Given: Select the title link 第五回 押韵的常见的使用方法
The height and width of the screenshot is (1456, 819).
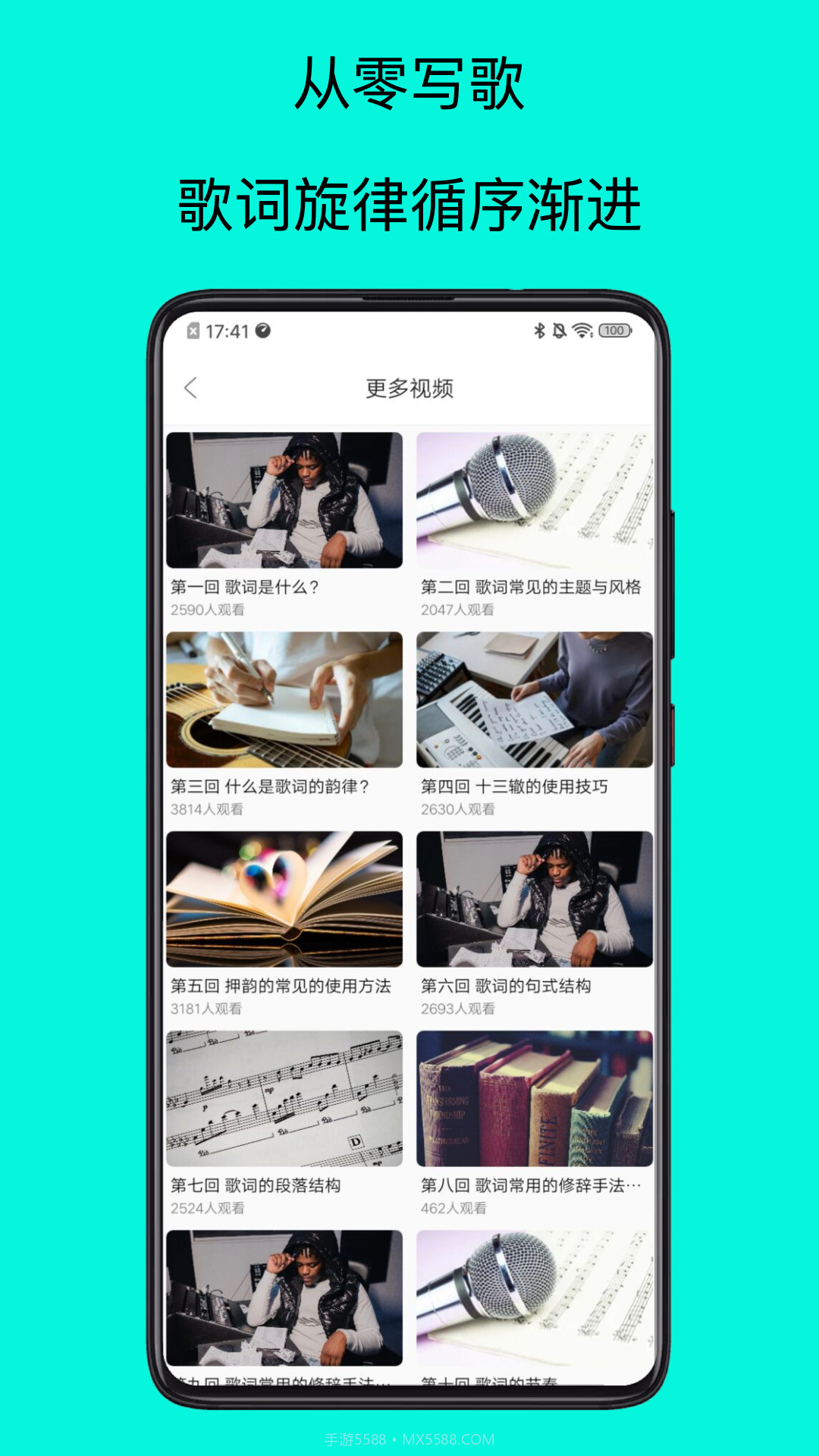Looking at the screenshot, I should pos(282,986).
